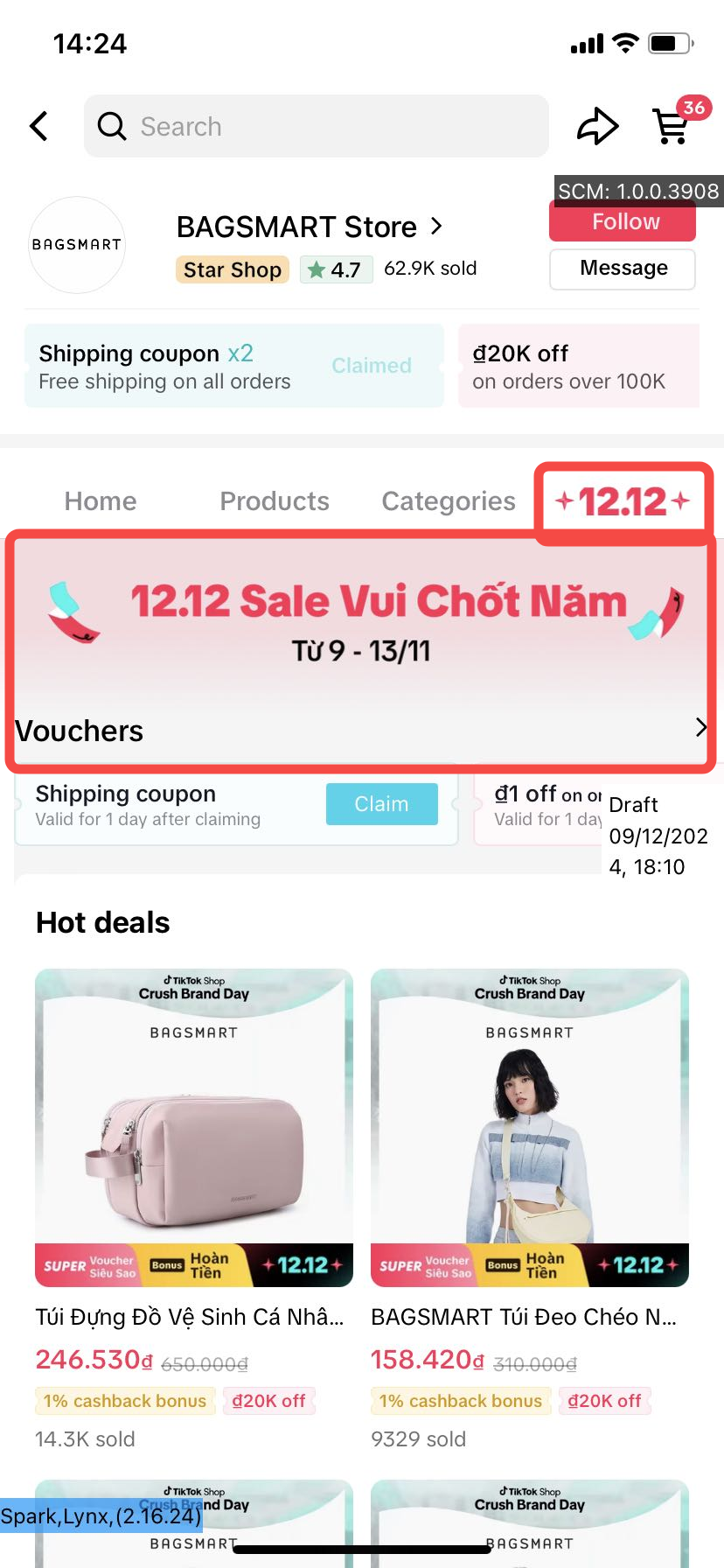
Task: Tap the Search field
Action: (317, 126)
